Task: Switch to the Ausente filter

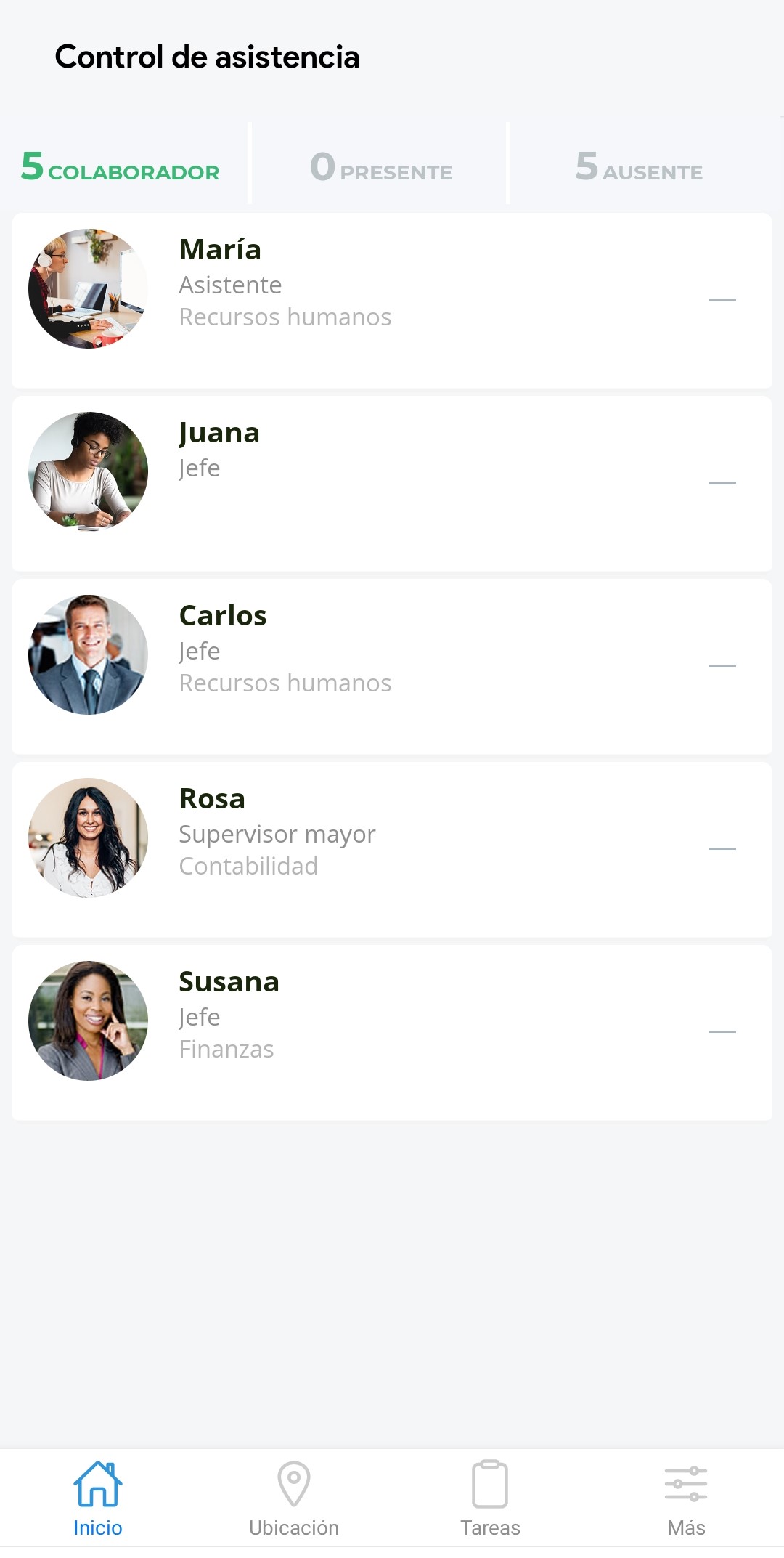Action: pyautogui.click(x=639, y=167)
